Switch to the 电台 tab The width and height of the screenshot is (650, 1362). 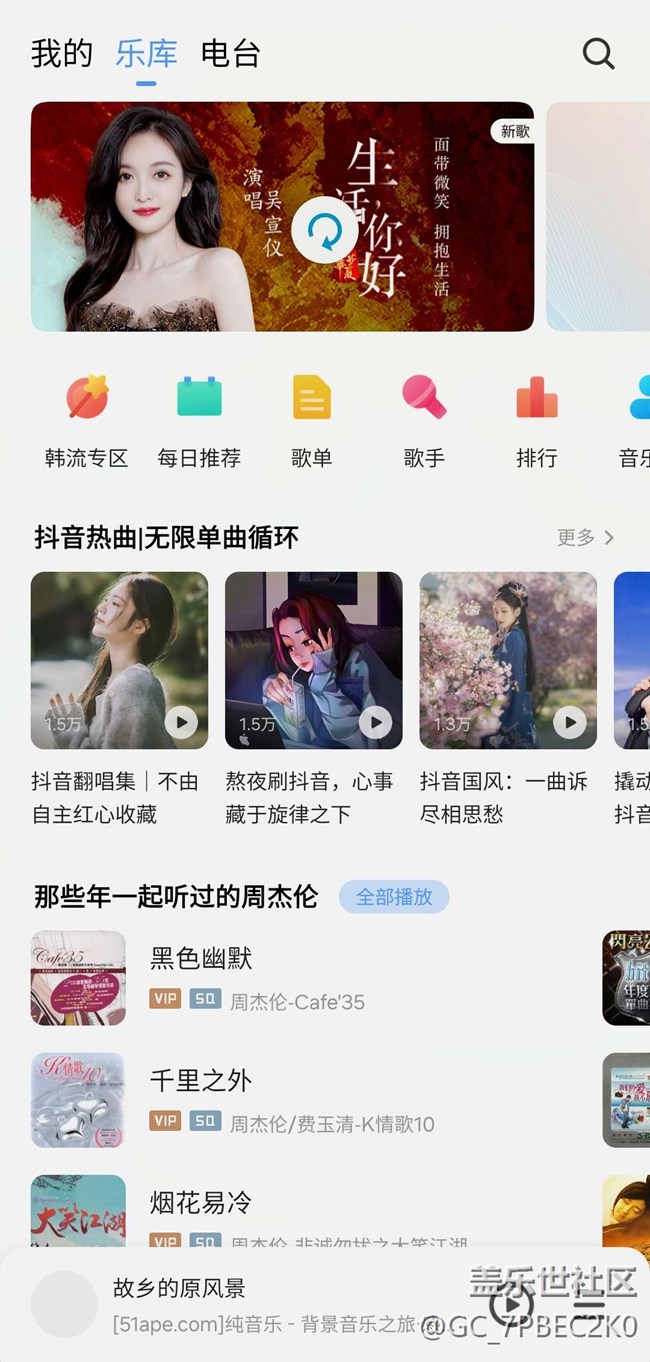point(230,53)
